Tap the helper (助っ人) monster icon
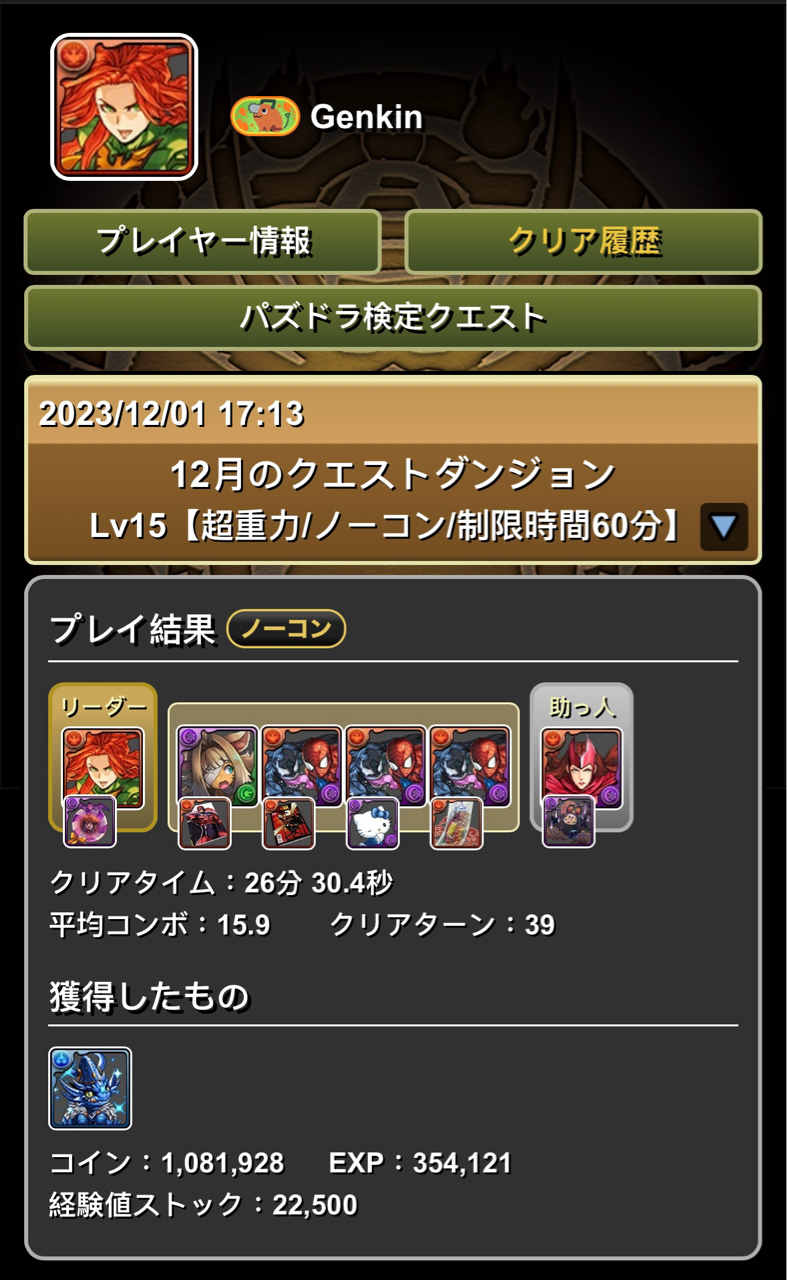The width and height of the screenshot is (787, 1280). pyautogui.click(x=581, y=766)
